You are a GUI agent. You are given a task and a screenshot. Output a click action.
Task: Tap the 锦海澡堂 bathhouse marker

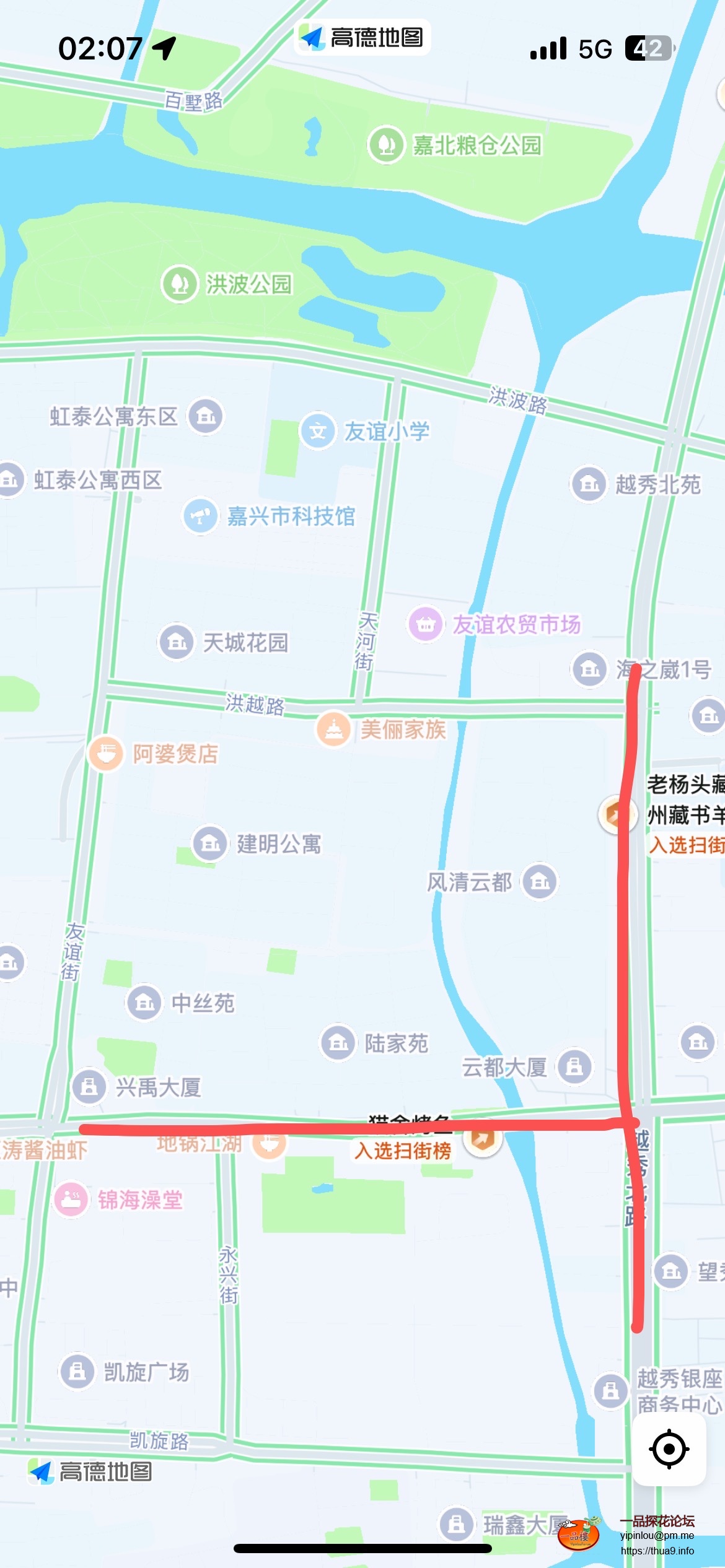click(x=71, y=1200)
